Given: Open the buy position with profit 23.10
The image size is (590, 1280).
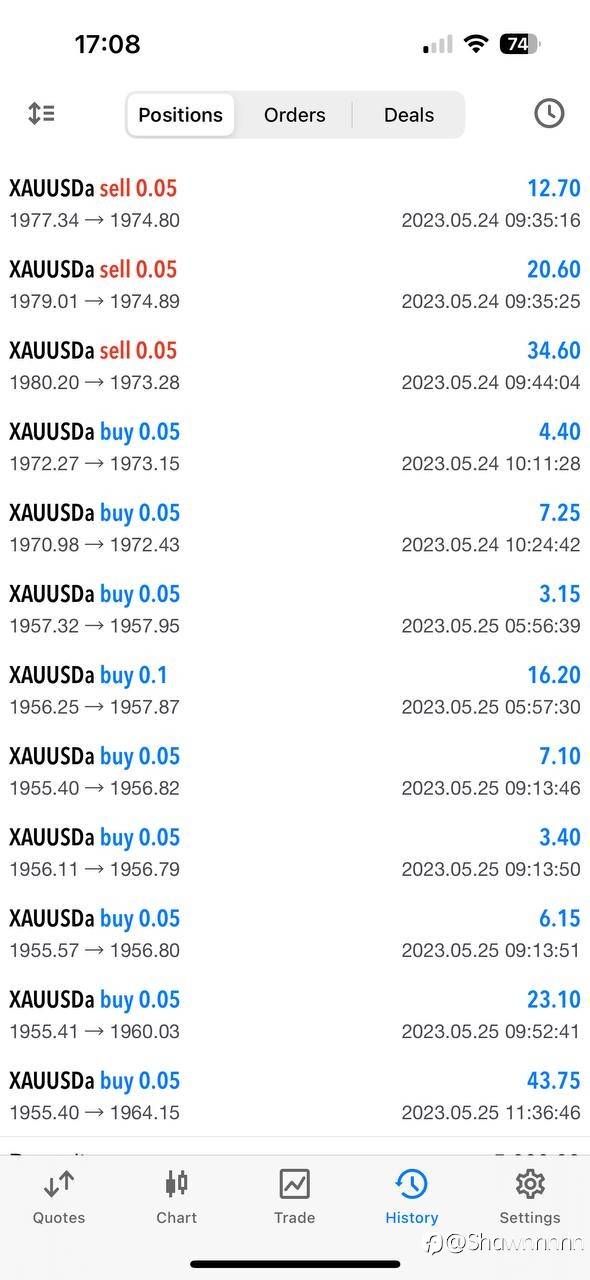Looking at the screenshot, I should click(x=295, y=1014).
